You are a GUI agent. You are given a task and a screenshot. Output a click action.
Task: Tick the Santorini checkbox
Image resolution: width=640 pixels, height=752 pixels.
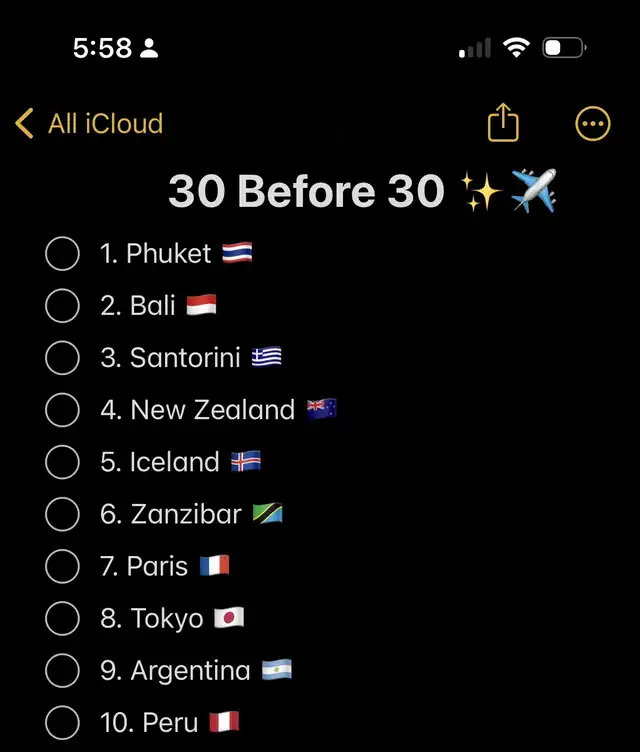(x=62, y=358)
